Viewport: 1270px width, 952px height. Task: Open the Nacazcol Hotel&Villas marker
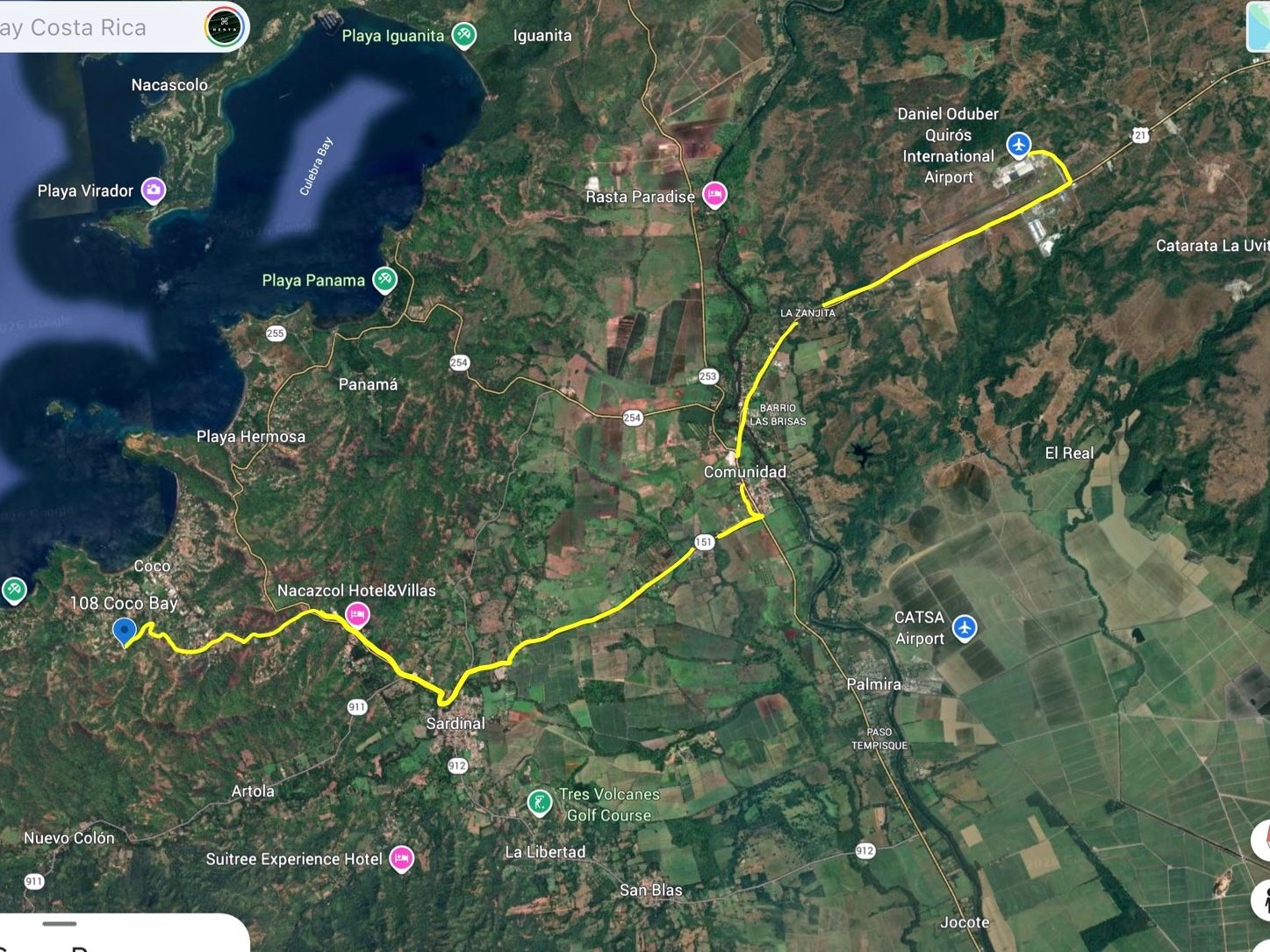[x=356, y=613]
